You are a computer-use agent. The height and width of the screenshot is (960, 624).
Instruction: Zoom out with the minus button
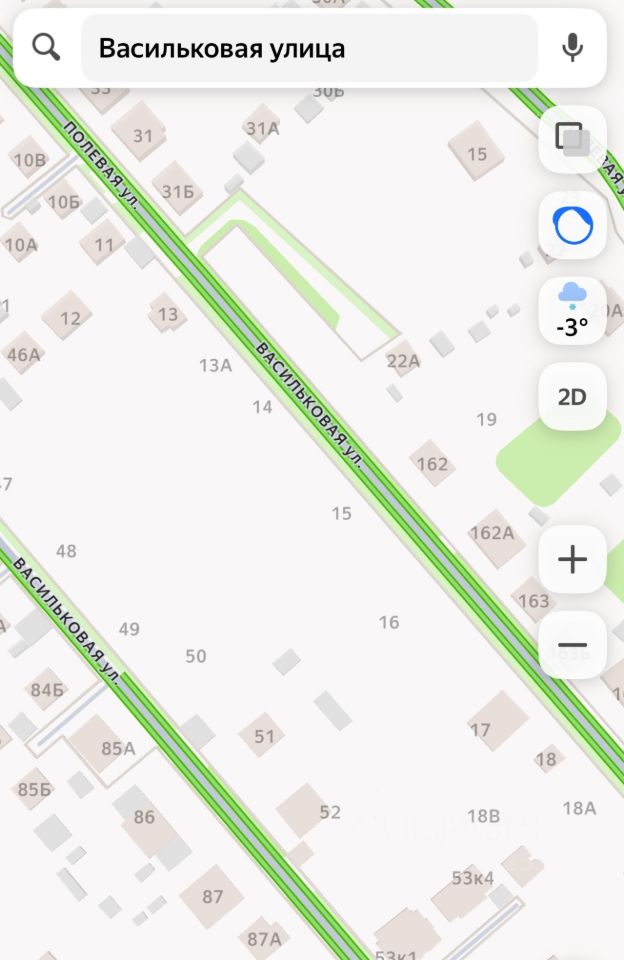[572, 645]
